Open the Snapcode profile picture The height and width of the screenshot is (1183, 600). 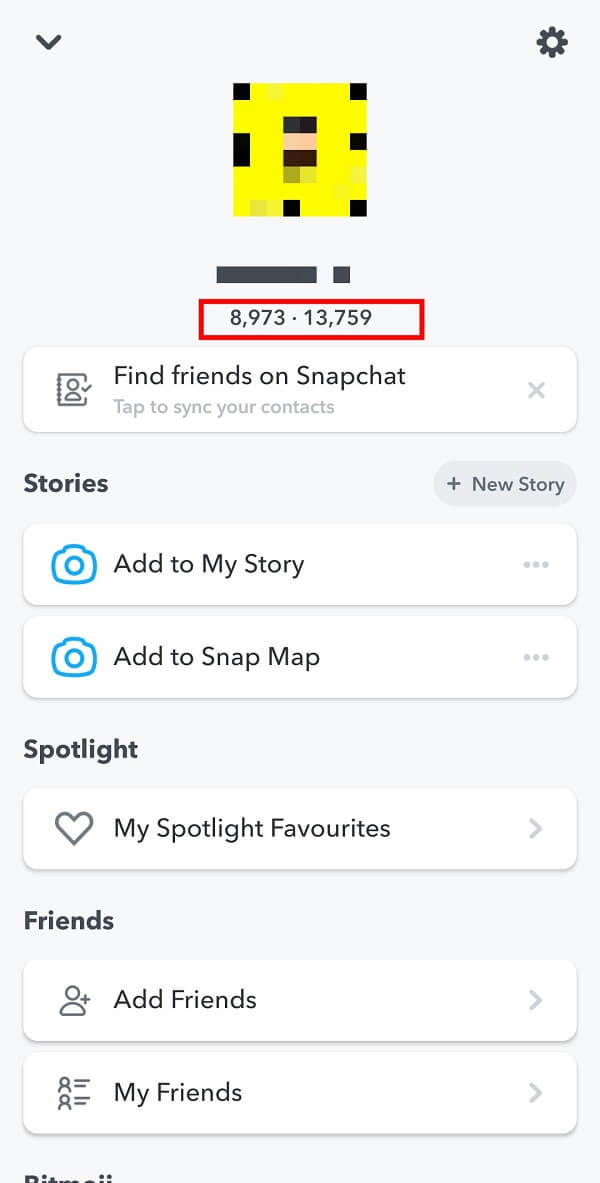[300, 149]
